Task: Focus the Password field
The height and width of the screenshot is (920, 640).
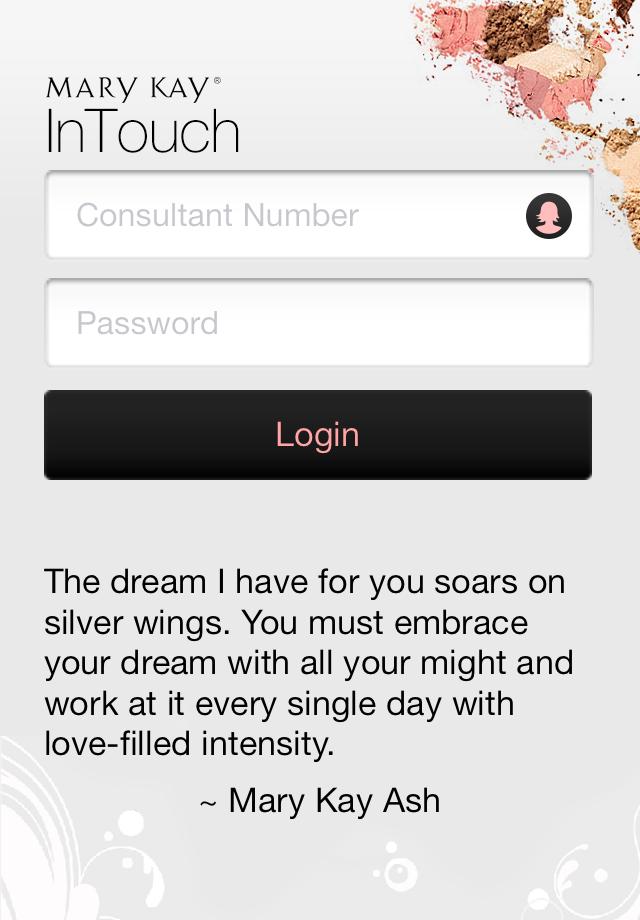Action: [318, 323]
